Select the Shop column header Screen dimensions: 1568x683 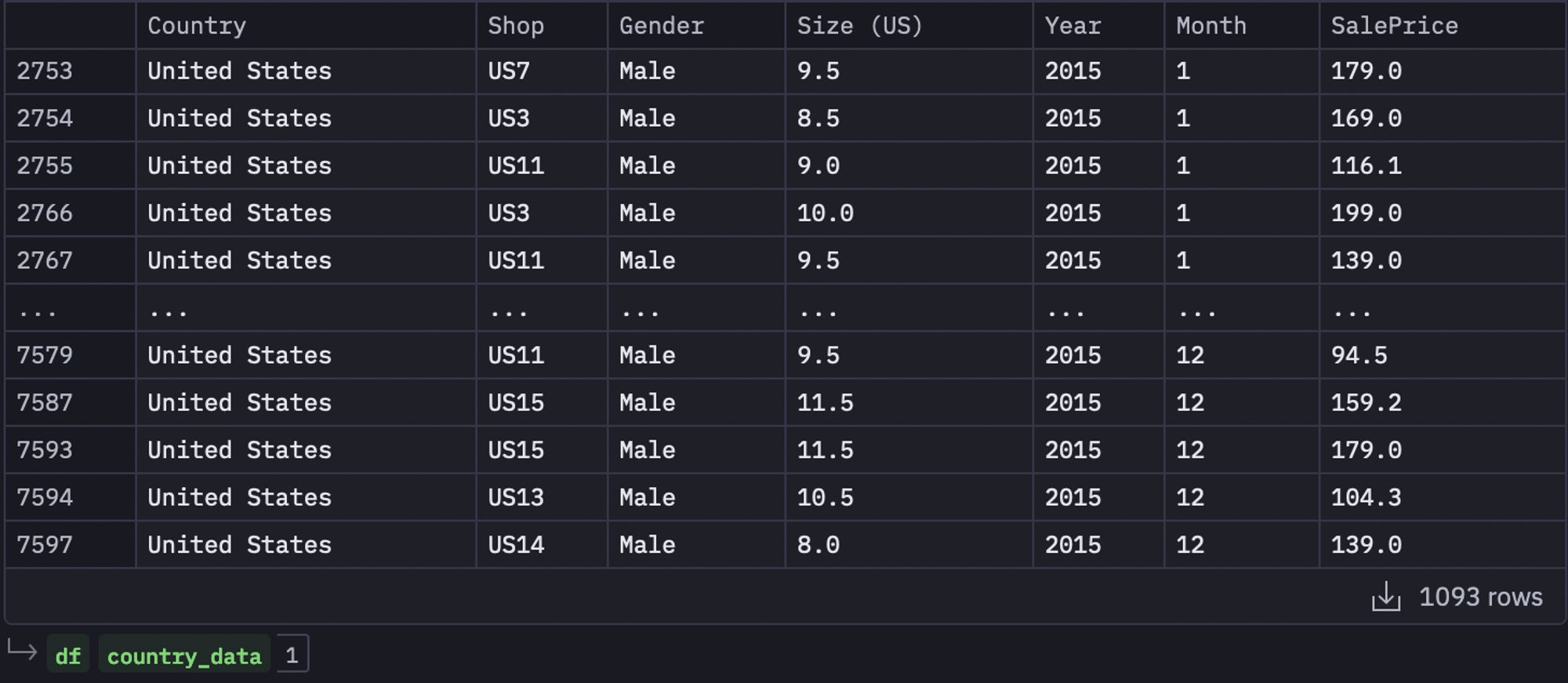point(515,26)
